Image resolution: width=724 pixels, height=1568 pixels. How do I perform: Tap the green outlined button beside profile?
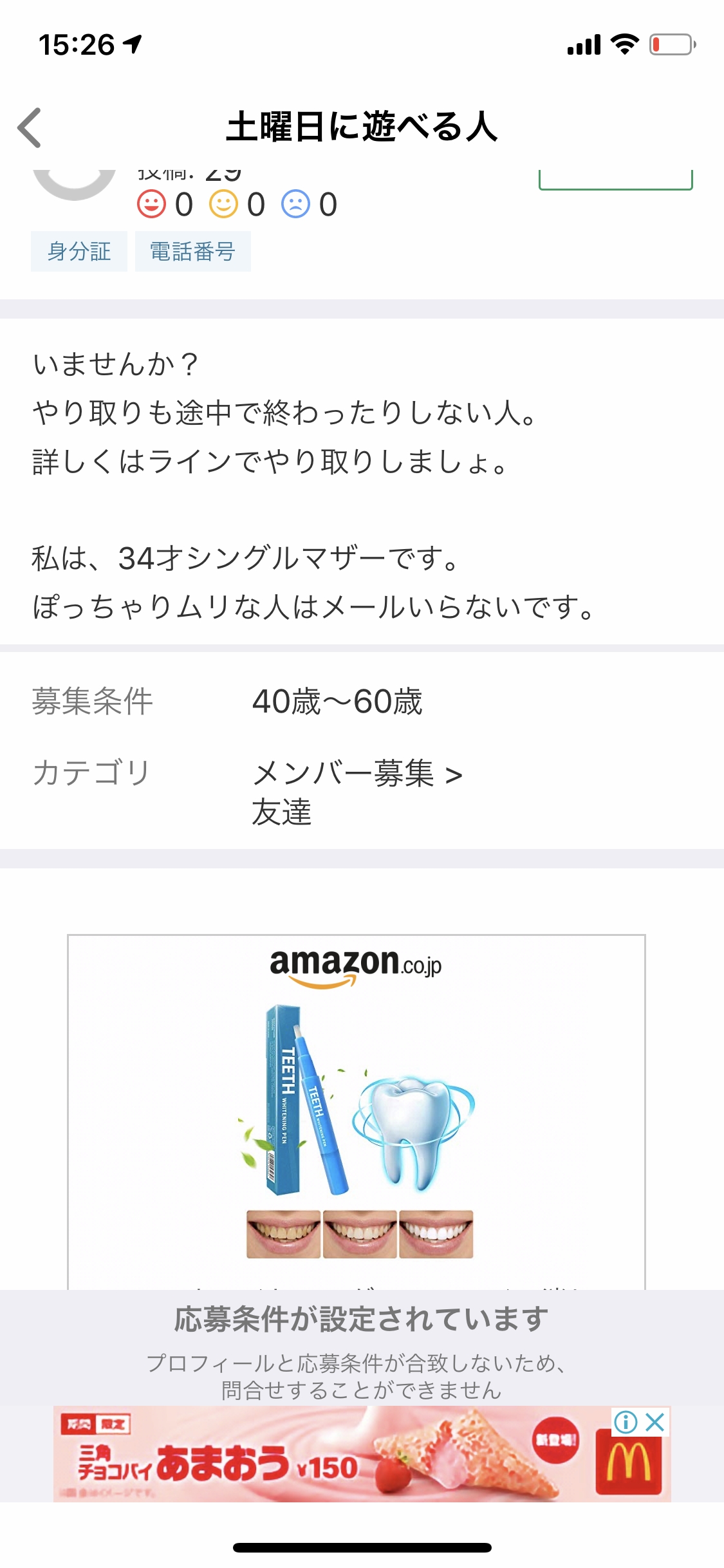point(615,179)
